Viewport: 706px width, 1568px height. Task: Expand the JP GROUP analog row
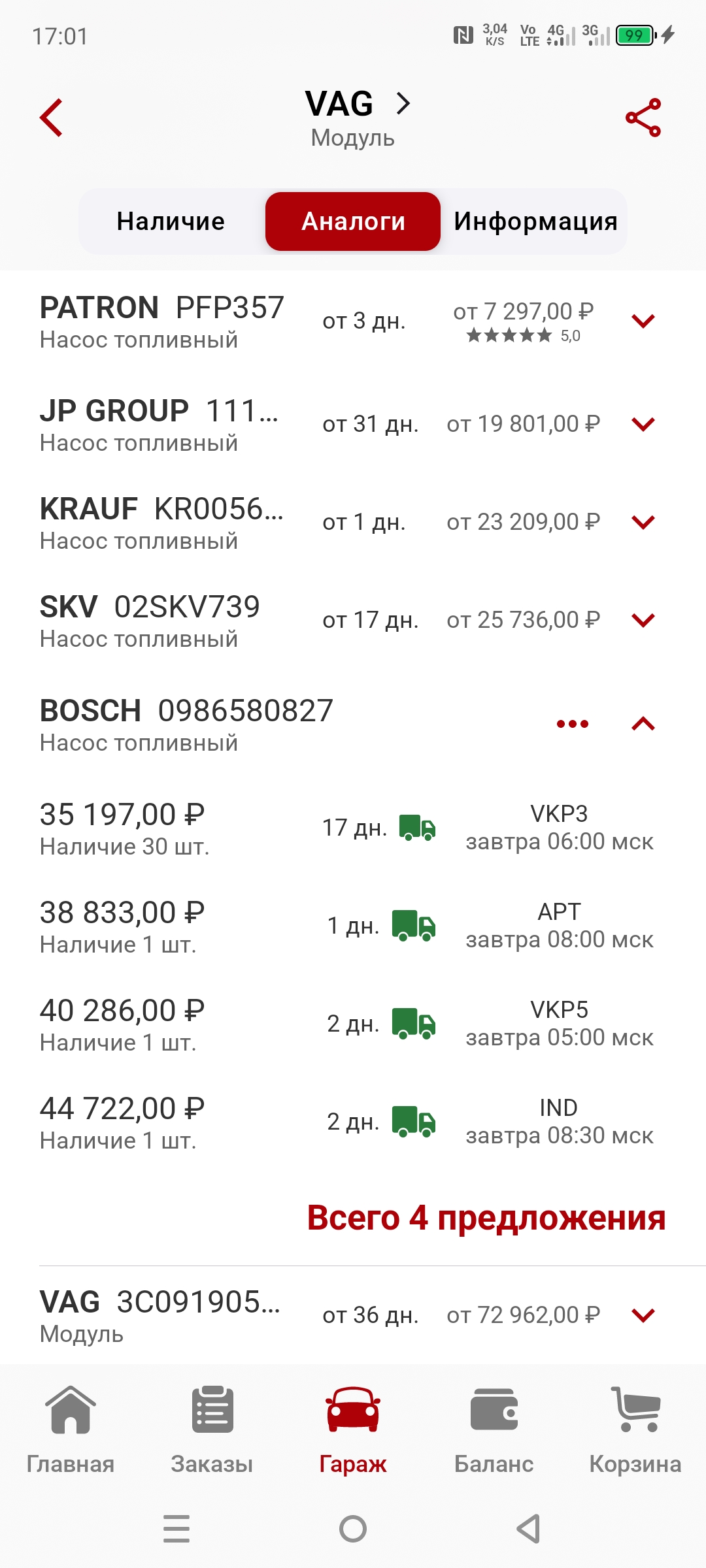643,425
